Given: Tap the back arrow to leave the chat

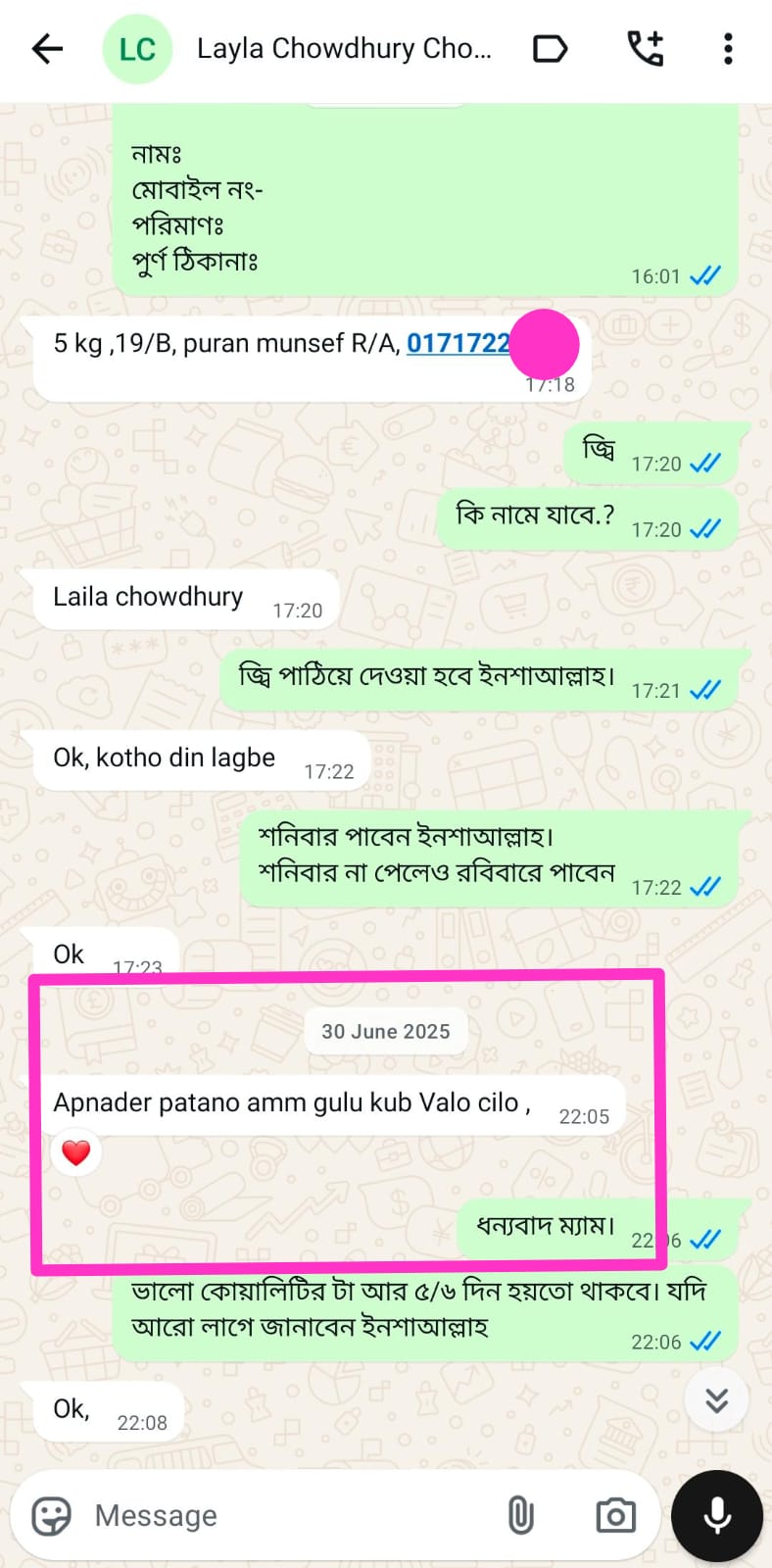Looking at the screenshot, I should point(46,48).
